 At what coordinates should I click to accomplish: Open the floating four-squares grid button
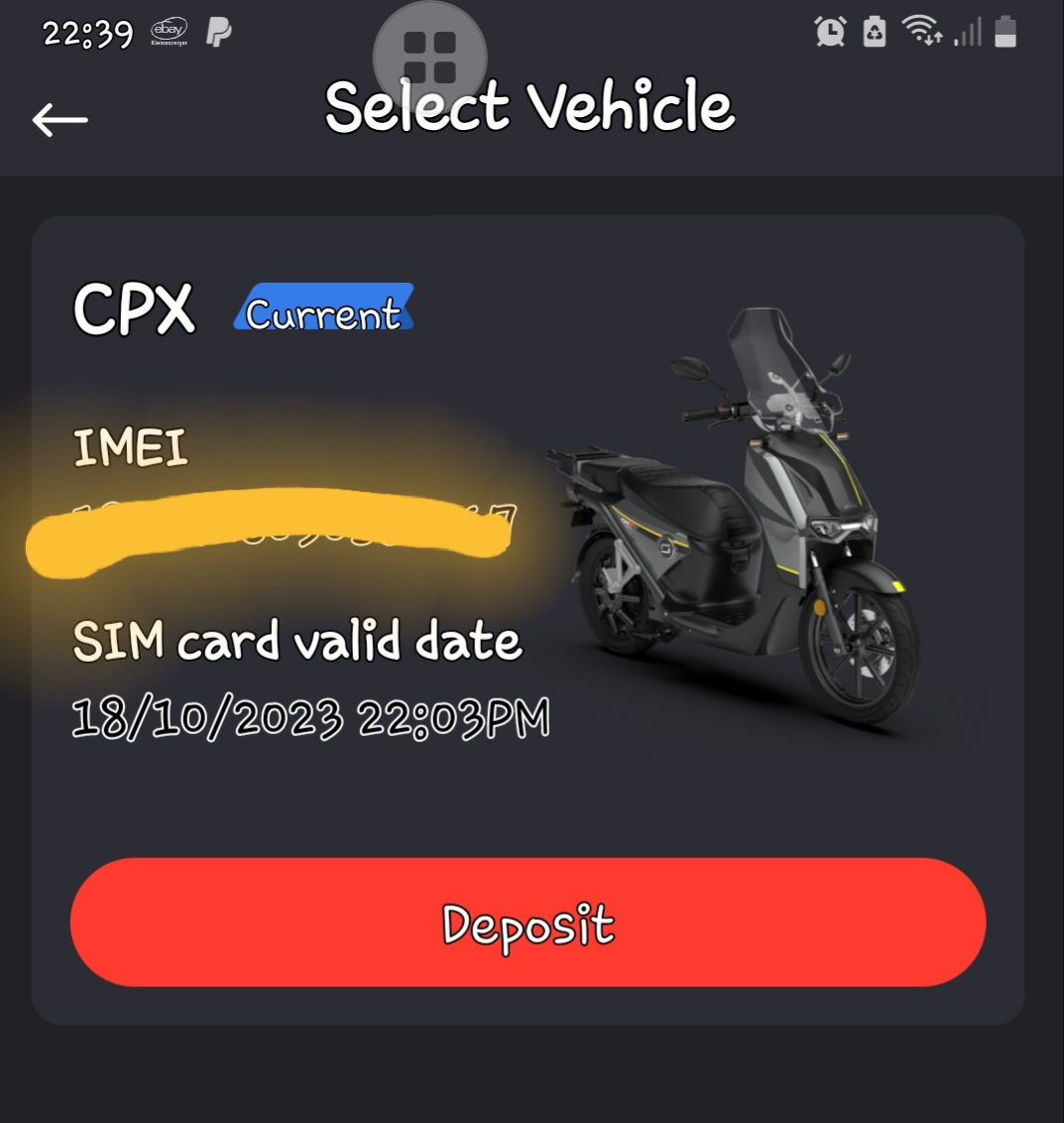click(429, 57)
